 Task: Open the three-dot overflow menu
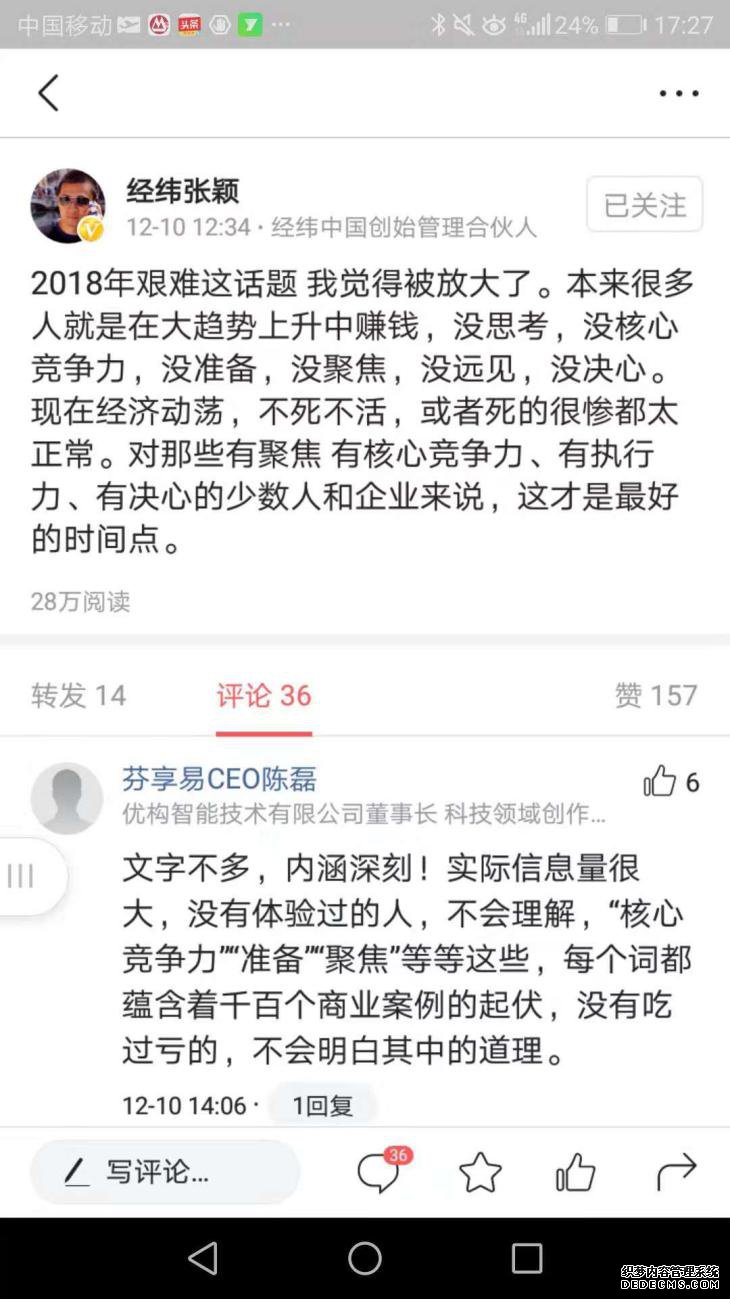[x=678, y=93]
